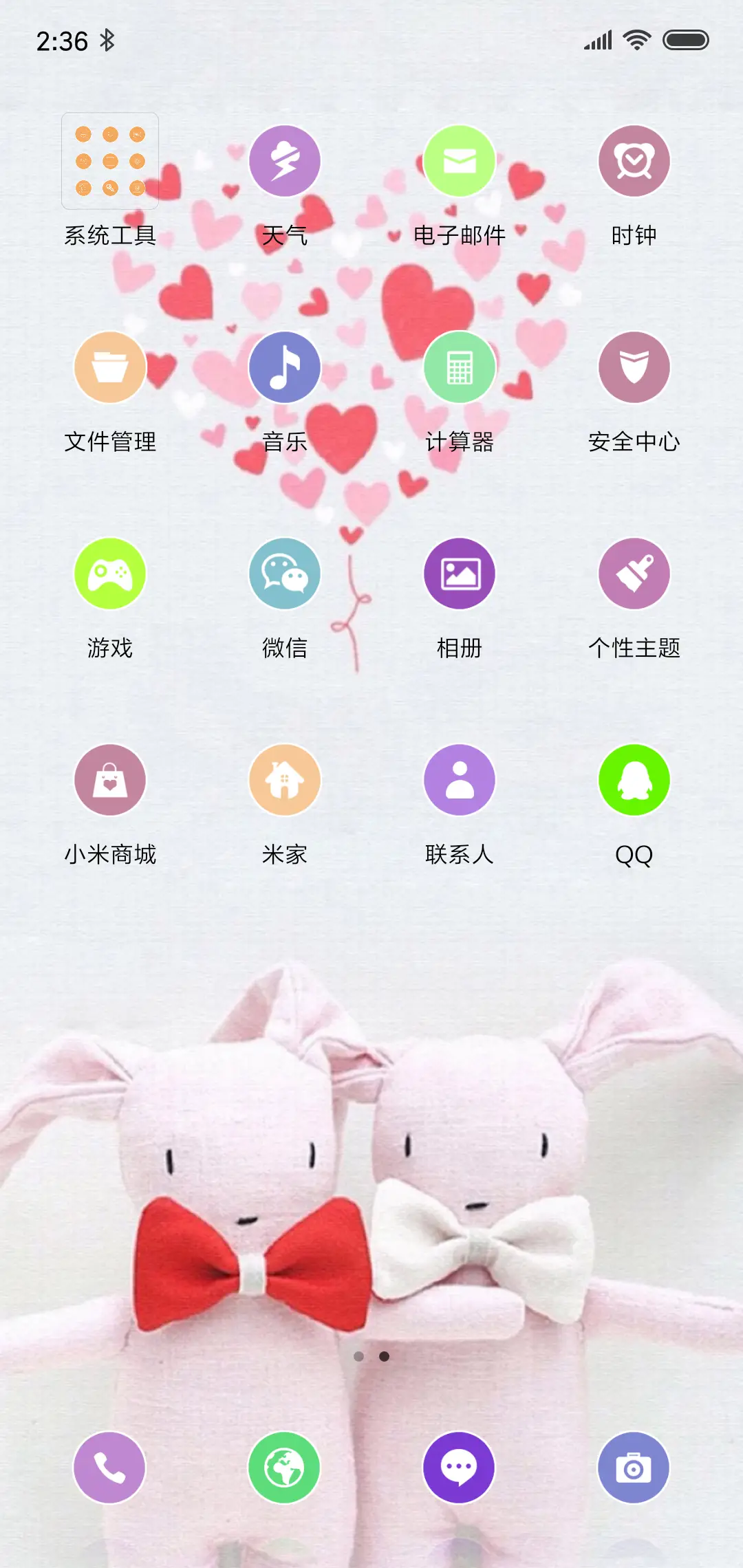This screenshot has width=743, height=1568.
Task: Open 安全中心 security center
Action: pos(634,368)
